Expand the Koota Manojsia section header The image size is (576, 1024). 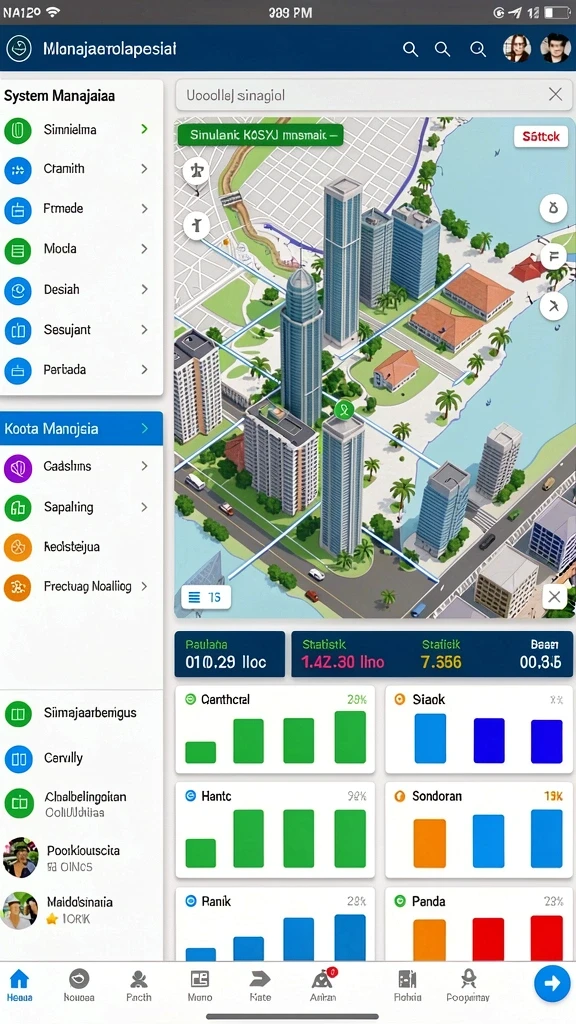pyautogui.click(x=81, y=428)
